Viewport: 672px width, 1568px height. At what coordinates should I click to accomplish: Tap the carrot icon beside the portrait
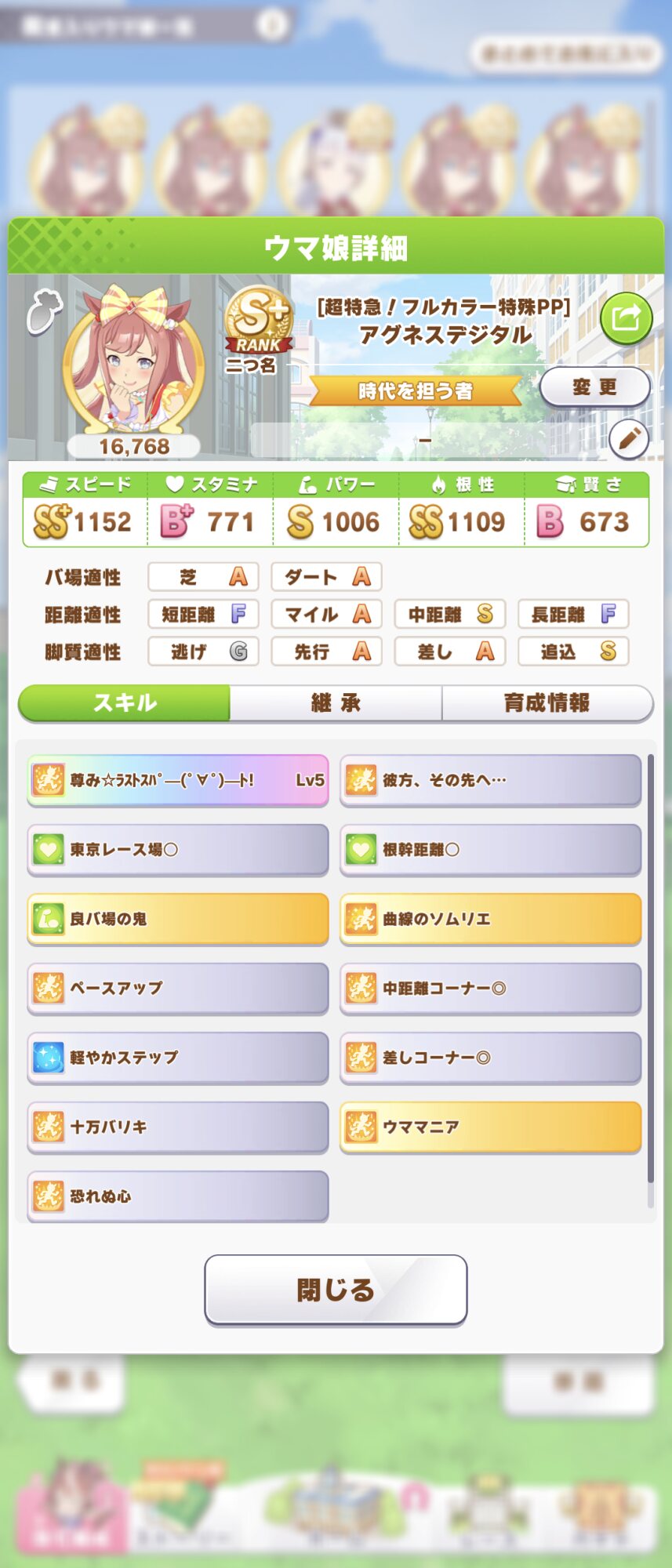pyautogui.click(x=43, y=311)
